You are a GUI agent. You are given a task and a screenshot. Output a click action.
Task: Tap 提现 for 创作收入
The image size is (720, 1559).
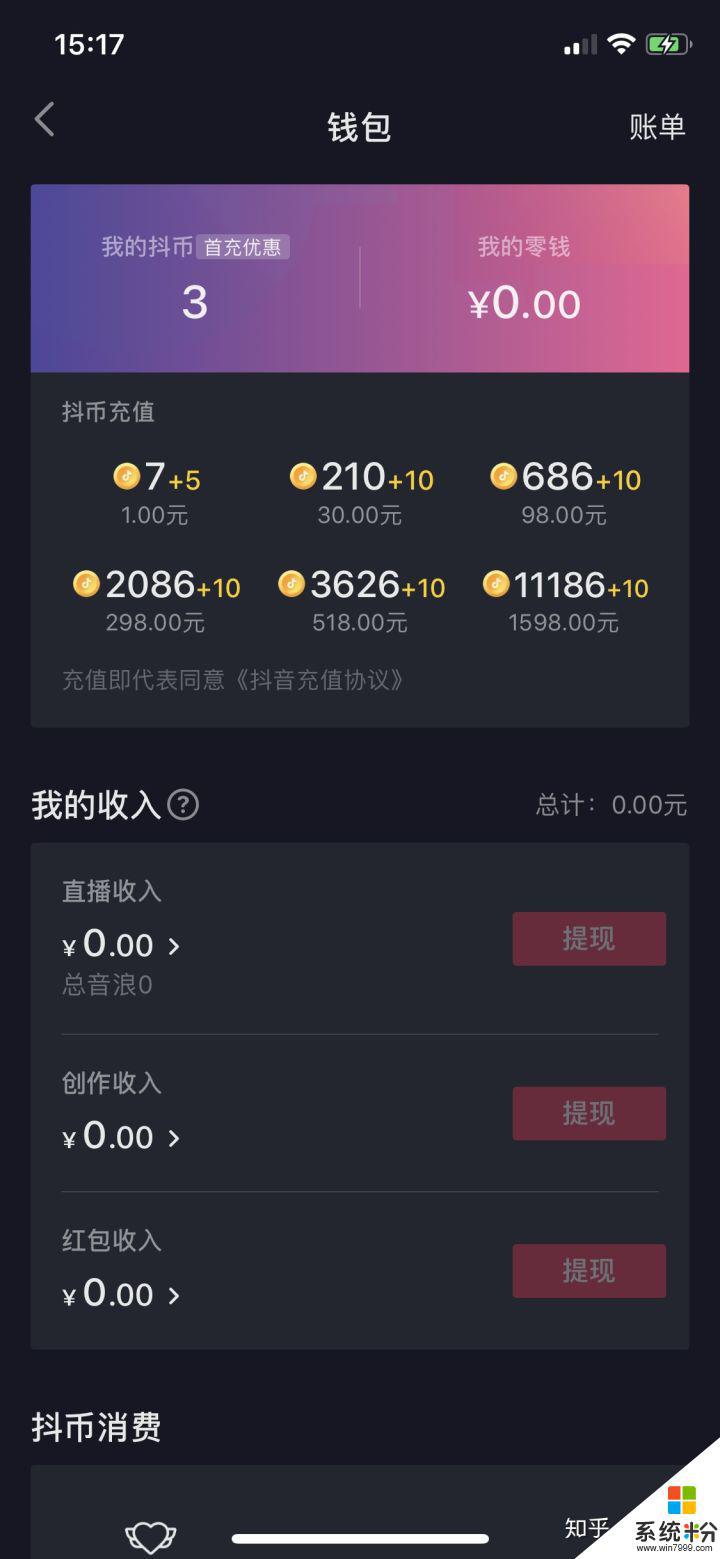click(589, 1113)
